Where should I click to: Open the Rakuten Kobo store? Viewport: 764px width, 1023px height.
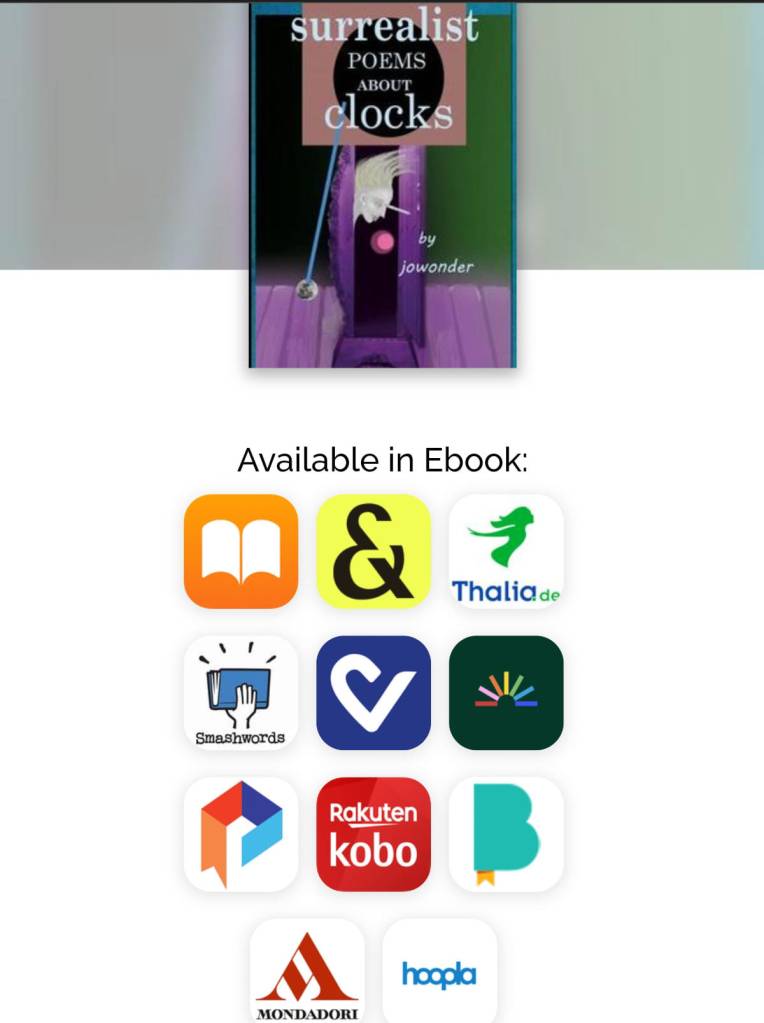[373, 834]
